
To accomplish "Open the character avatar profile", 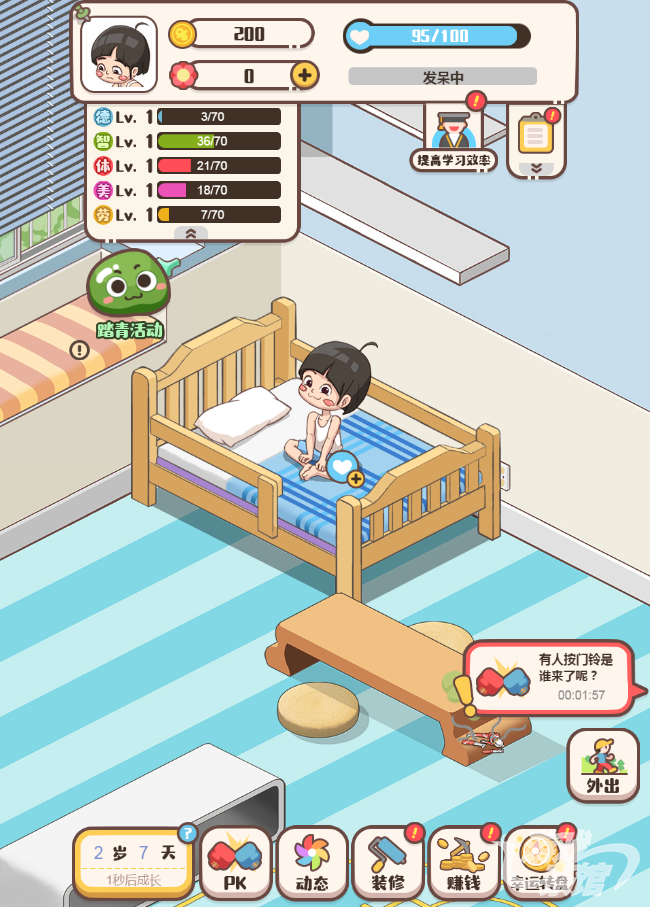I will pos(118,54).
